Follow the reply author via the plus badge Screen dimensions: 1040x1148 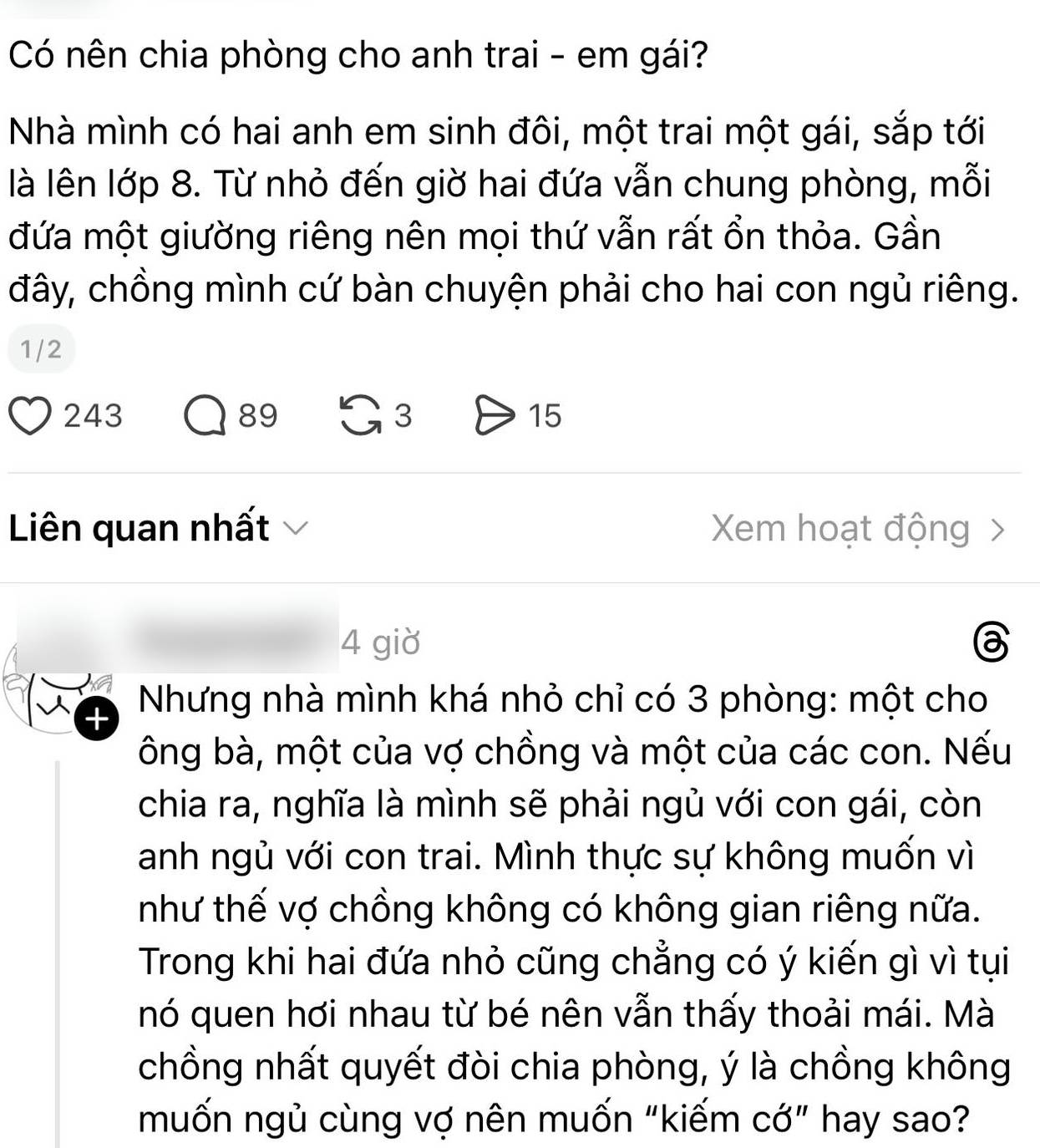(97, 719)
